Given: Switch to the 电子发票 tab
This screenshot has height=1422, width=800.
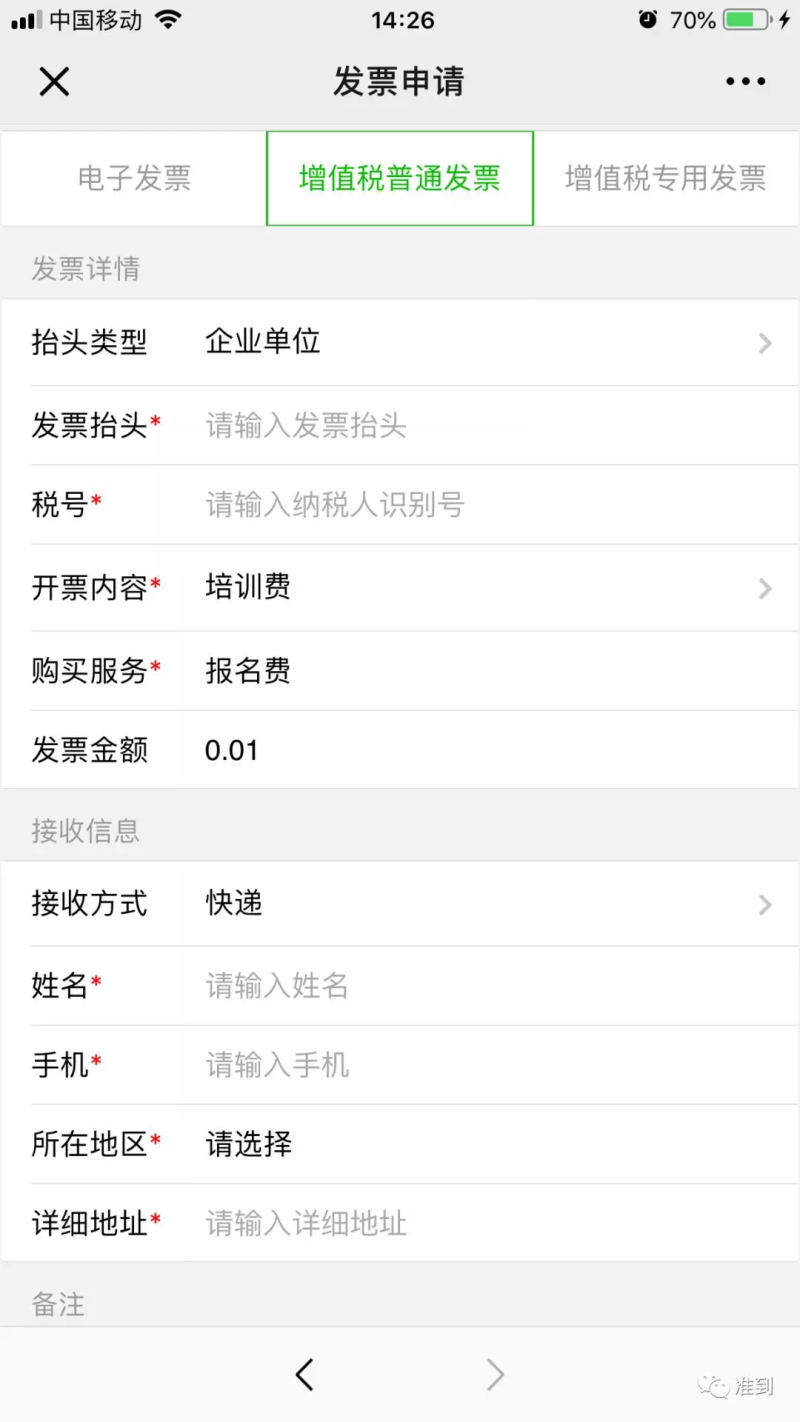Looking at the screenshot, I should click(134, 179).
